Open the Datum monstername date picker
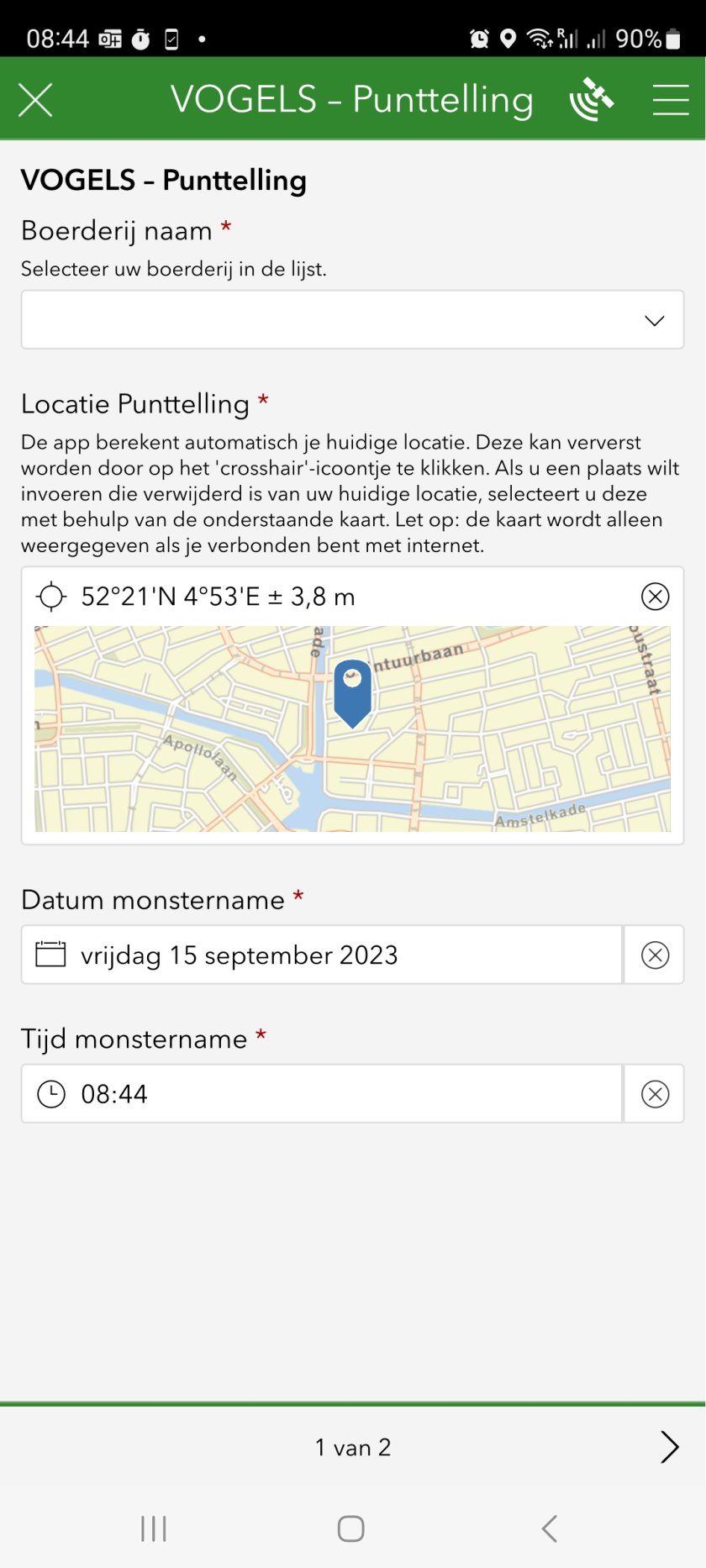This screenshot has width=706, height=1568. [x=321, y=955]
